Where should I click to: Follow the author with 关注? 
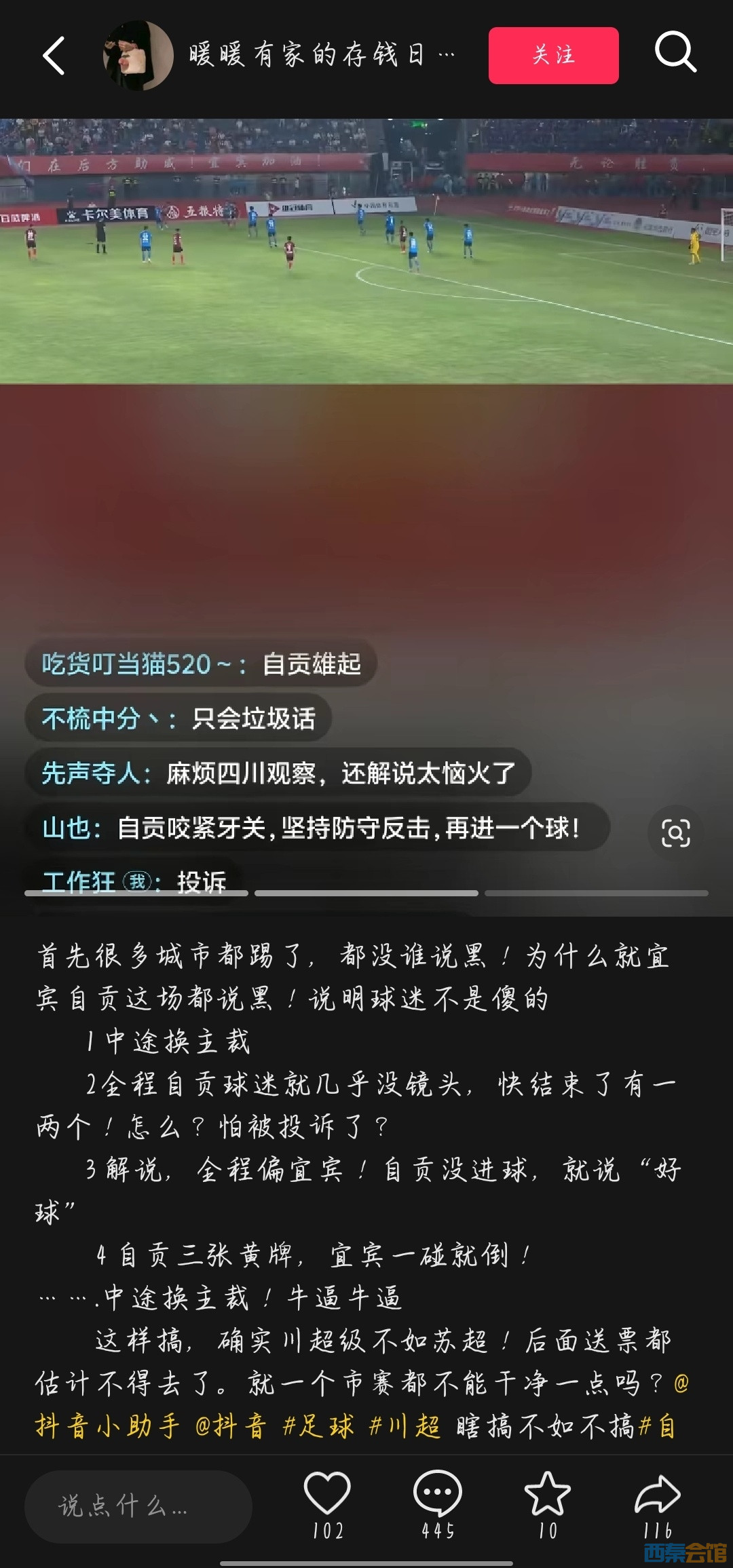coord(553,56)
